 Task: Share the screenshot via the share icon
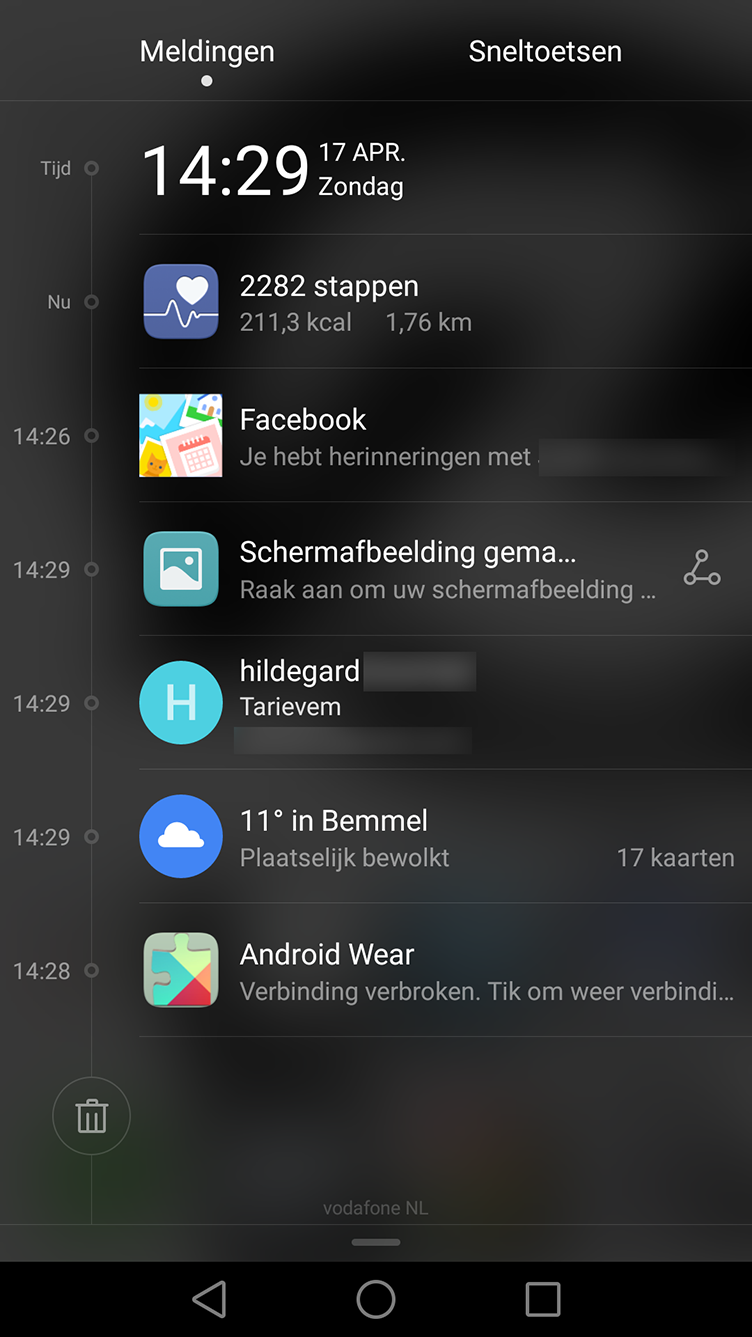[x=702, y=568]
